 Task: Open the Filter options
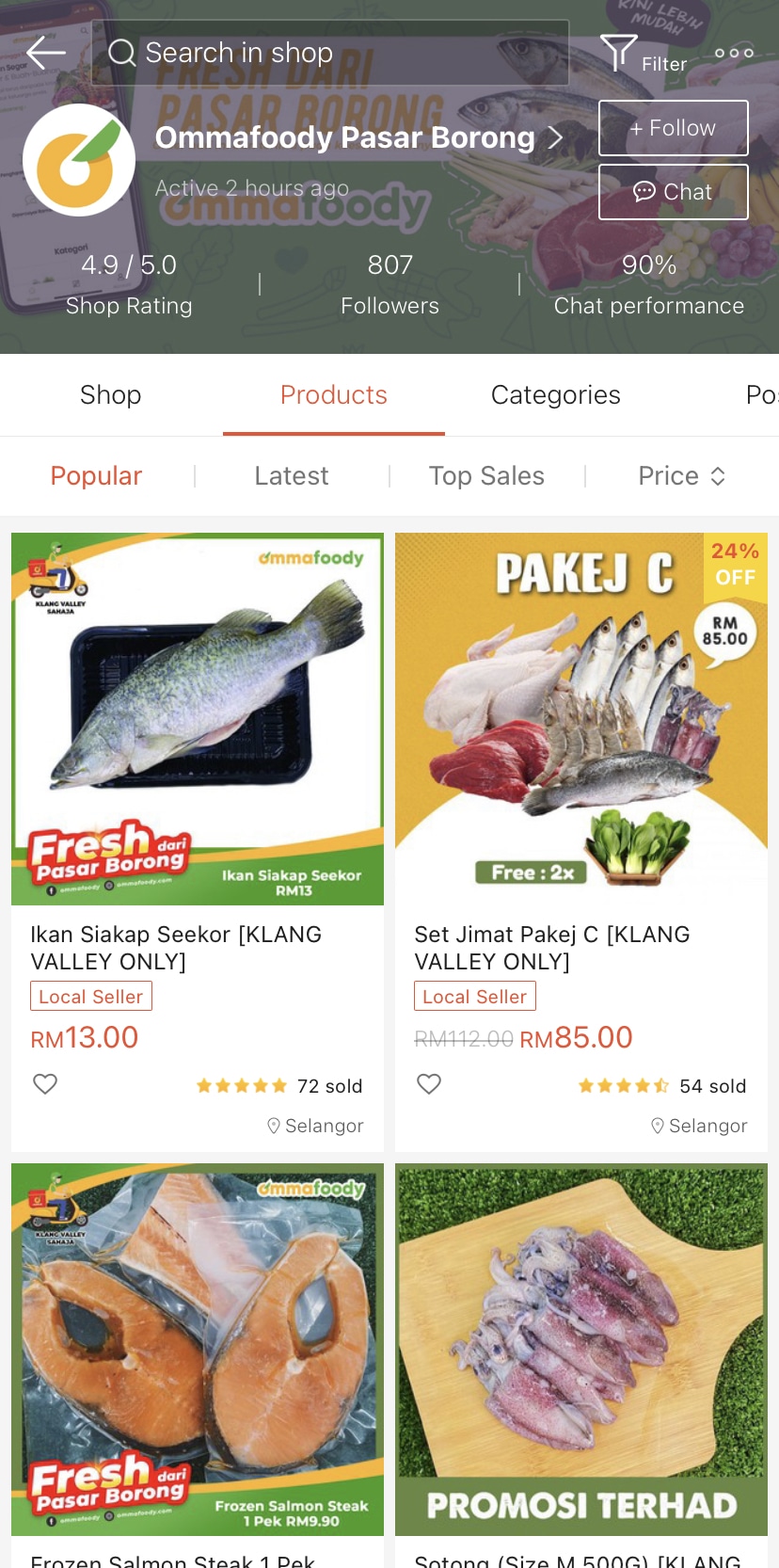tap(643, 54)
